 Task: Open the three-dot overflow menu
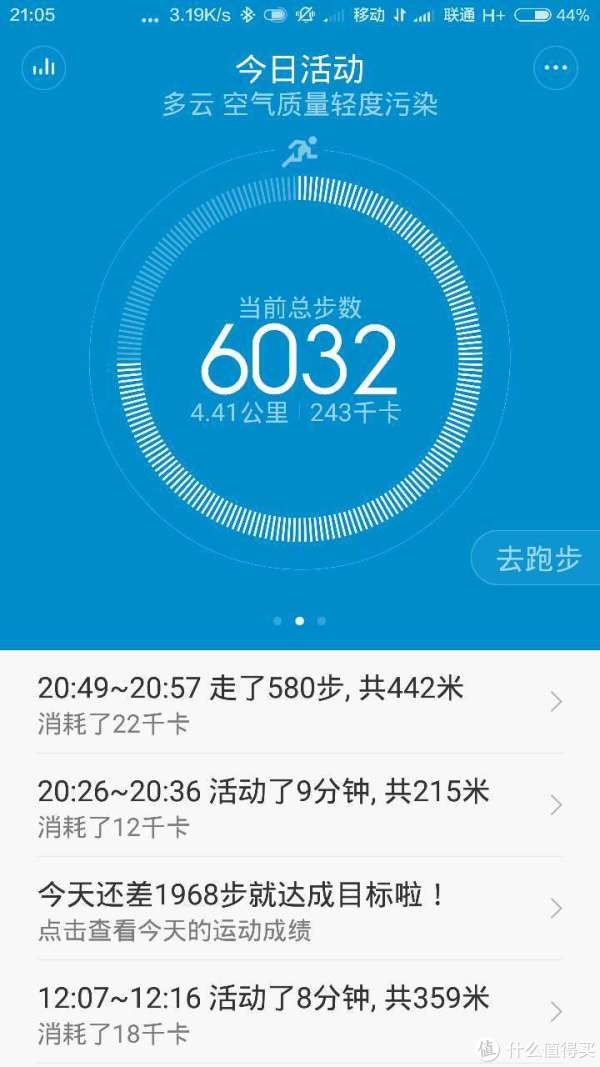pos(556,67)
